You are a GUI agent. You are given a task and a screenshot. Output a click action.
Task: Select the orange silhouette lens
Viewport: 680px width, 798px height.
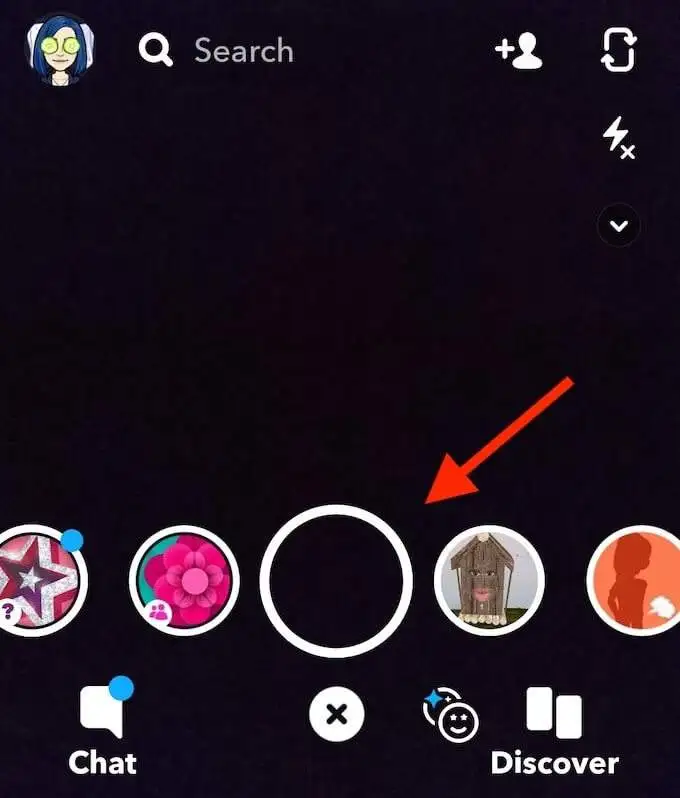tap(636, 580)
